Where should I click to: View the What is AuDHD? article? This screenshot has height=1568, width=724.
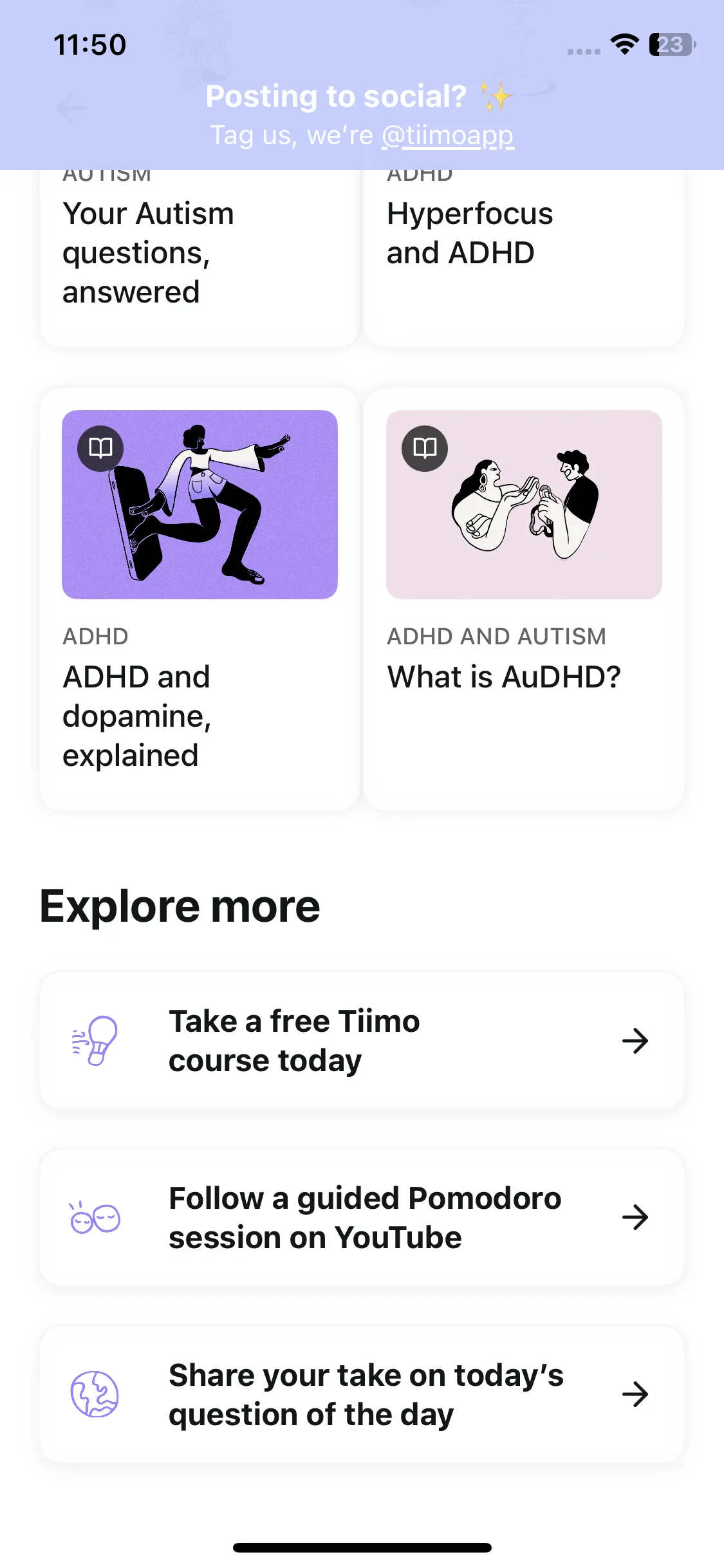[523, 599]
